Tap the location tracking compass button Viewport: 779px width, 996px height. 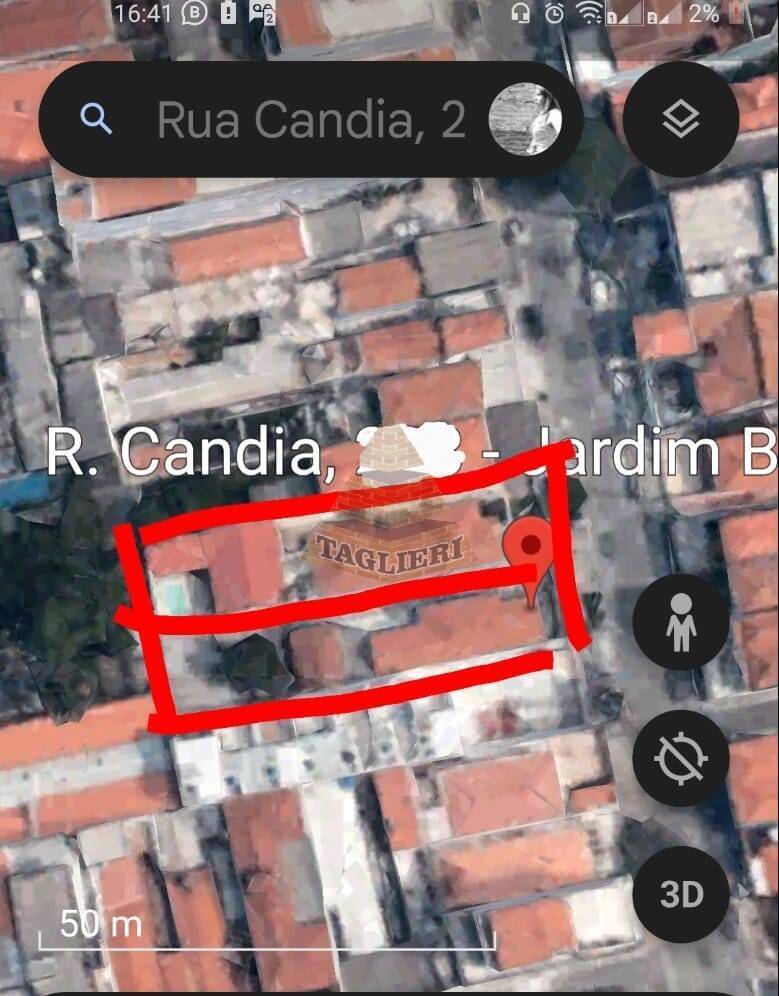click(x=681, y=759)
